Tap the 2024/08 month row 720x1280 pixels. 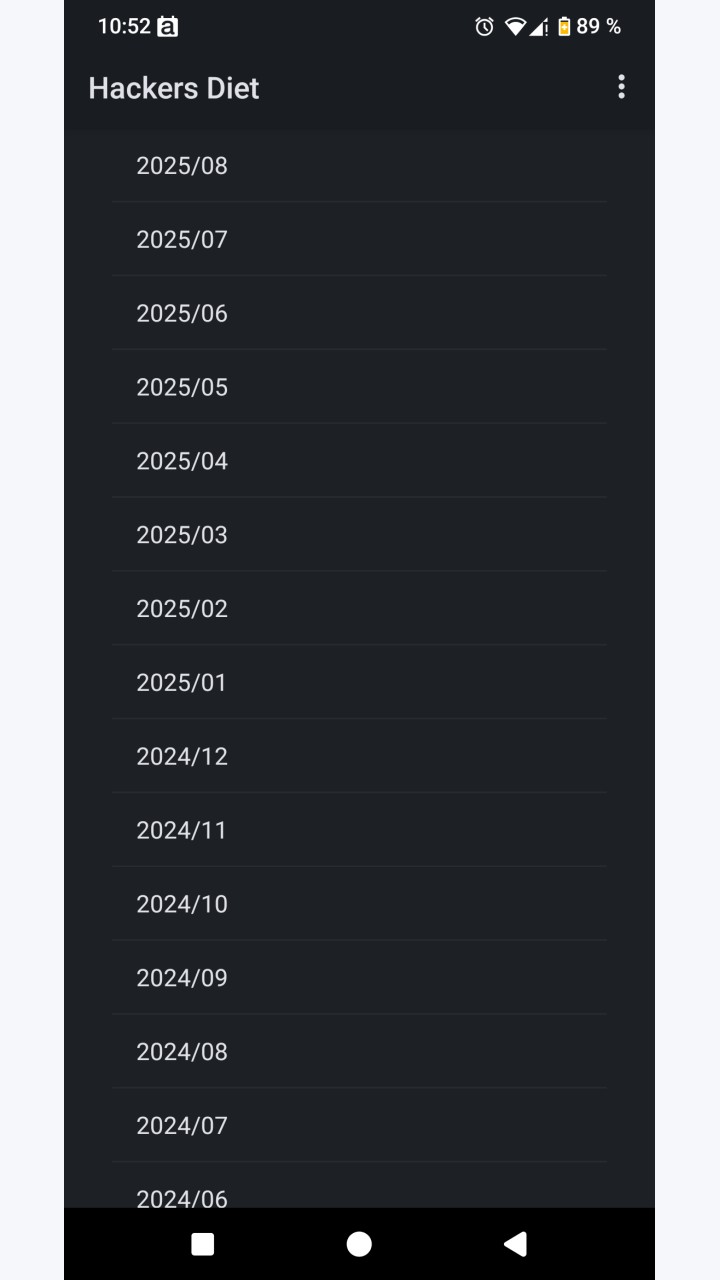(359, 1053)
